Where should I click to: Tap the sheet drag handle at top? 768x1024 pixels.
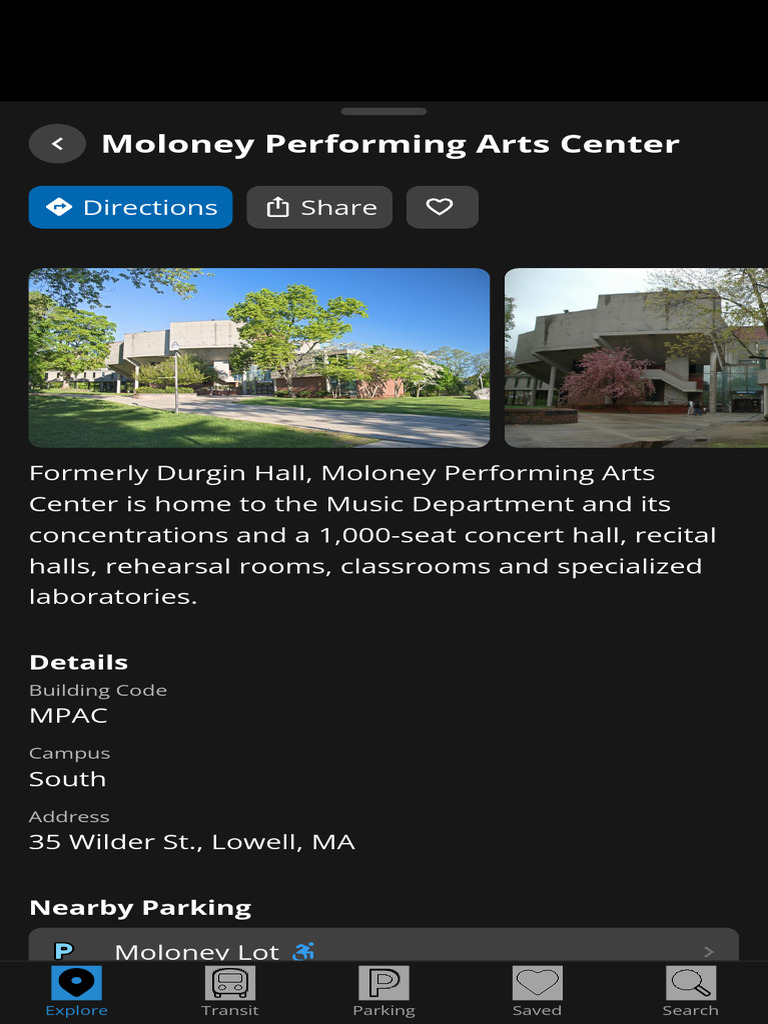[x=384, y=112]
